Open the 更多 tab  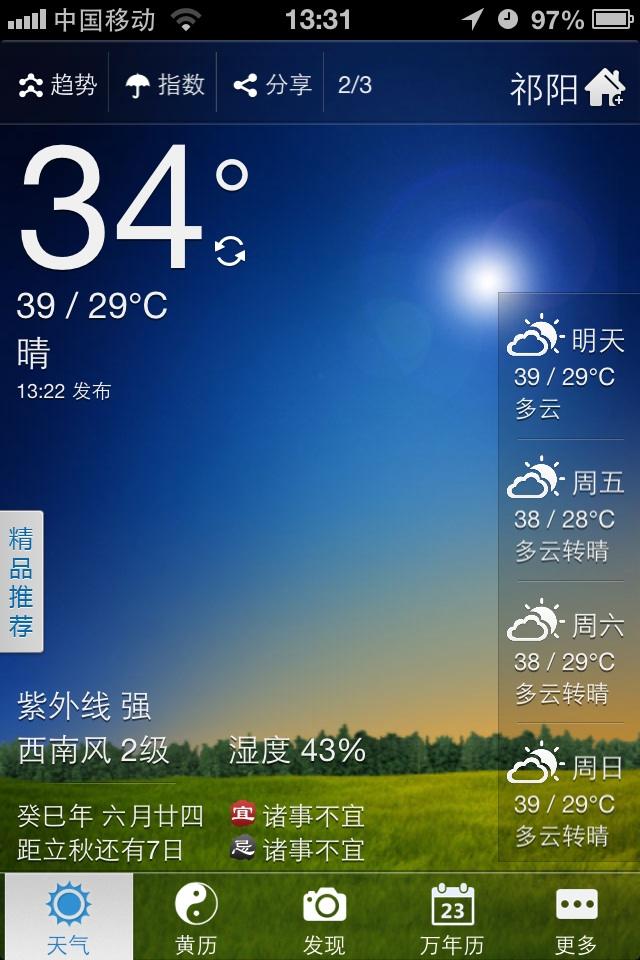576,918
